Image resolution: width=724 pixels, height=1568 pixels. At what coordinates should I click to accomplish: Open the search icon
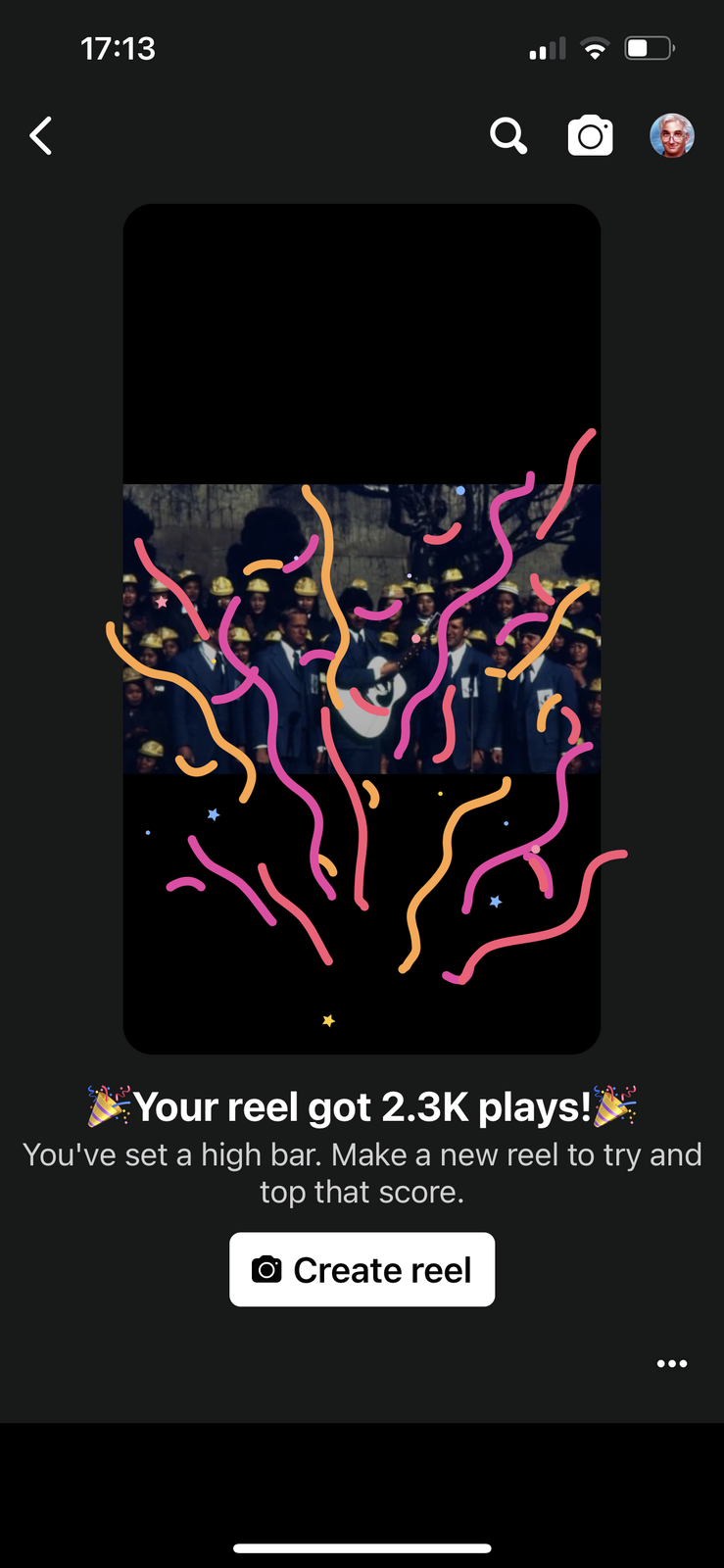507,136
